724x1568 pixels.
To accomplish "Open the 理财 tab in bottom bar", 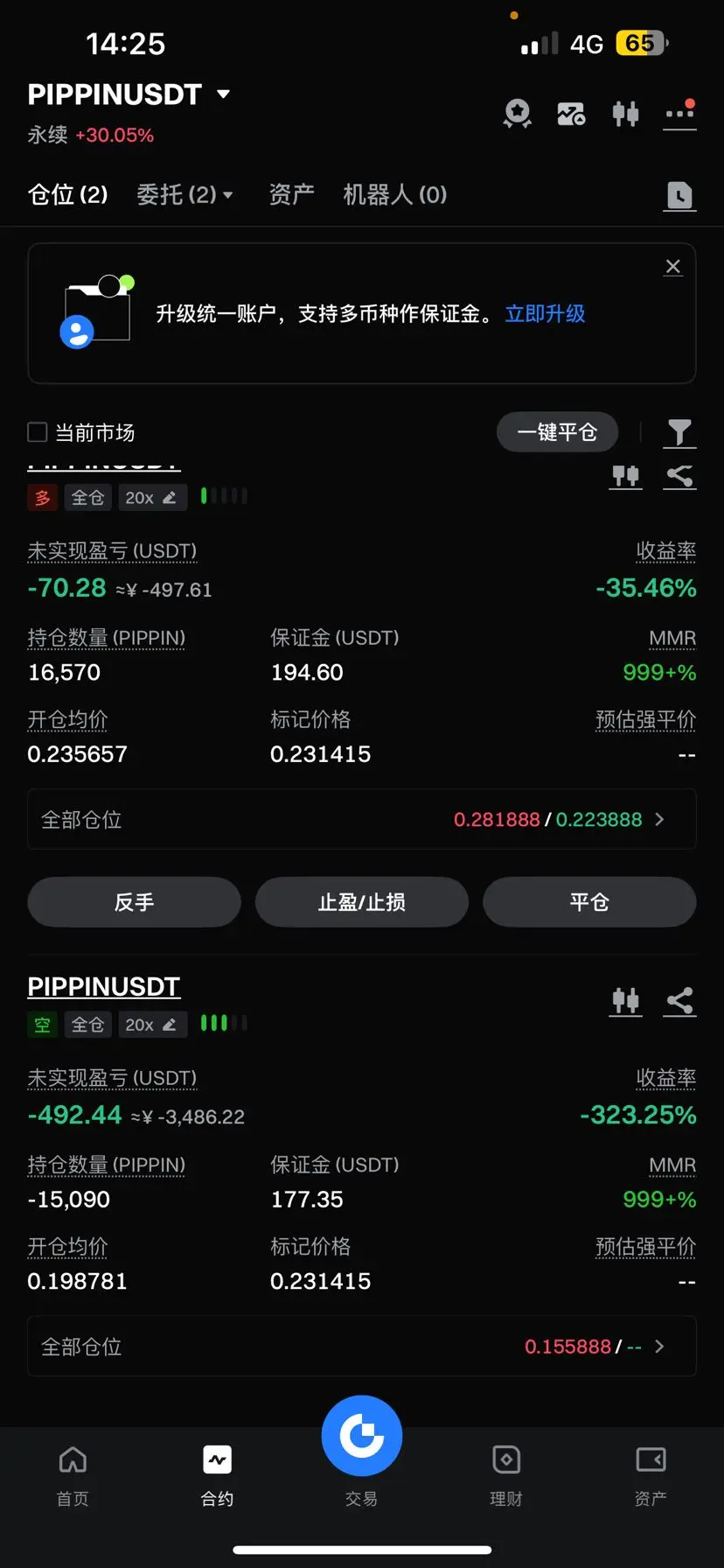I will point(506,1473).
